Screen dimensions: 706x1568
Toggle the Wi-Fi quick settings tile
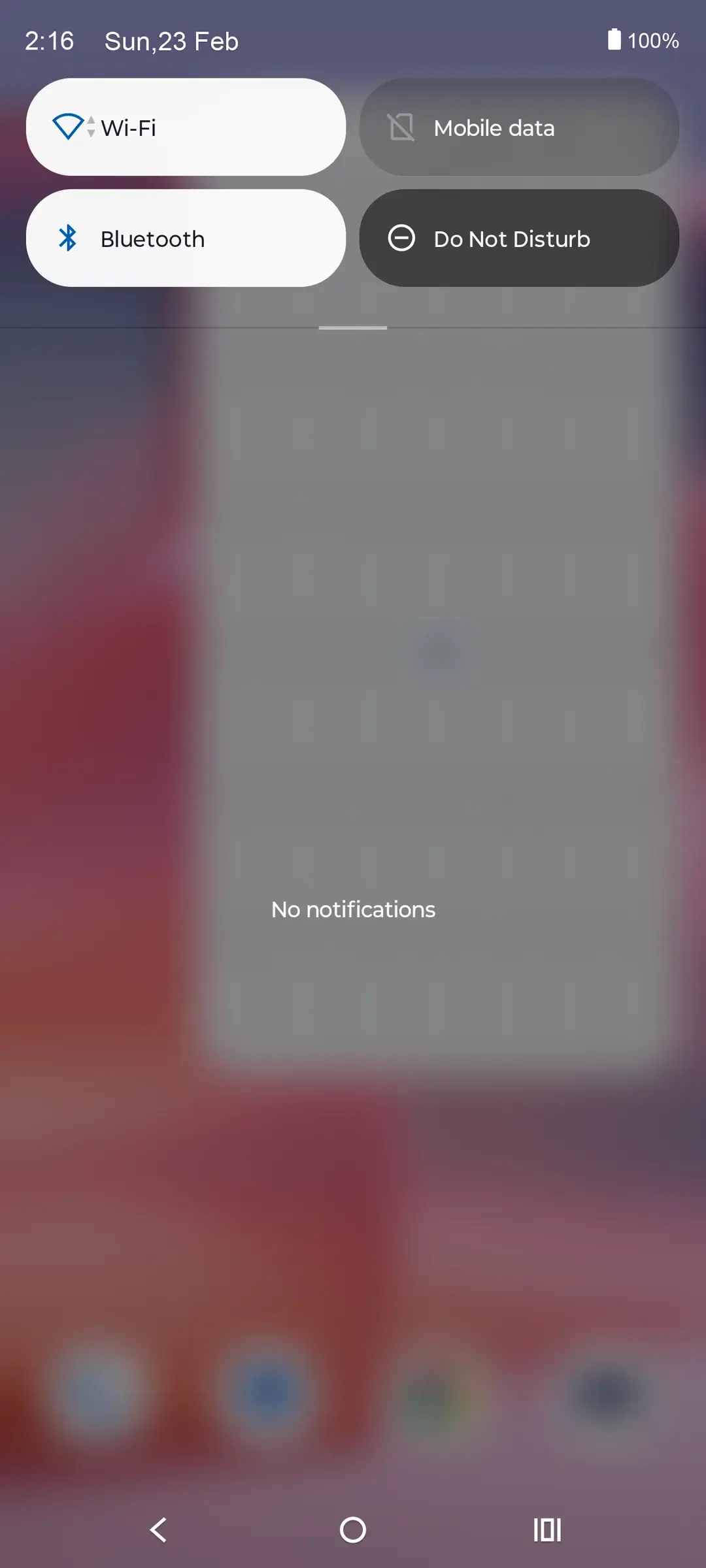[x=186, y=127]
